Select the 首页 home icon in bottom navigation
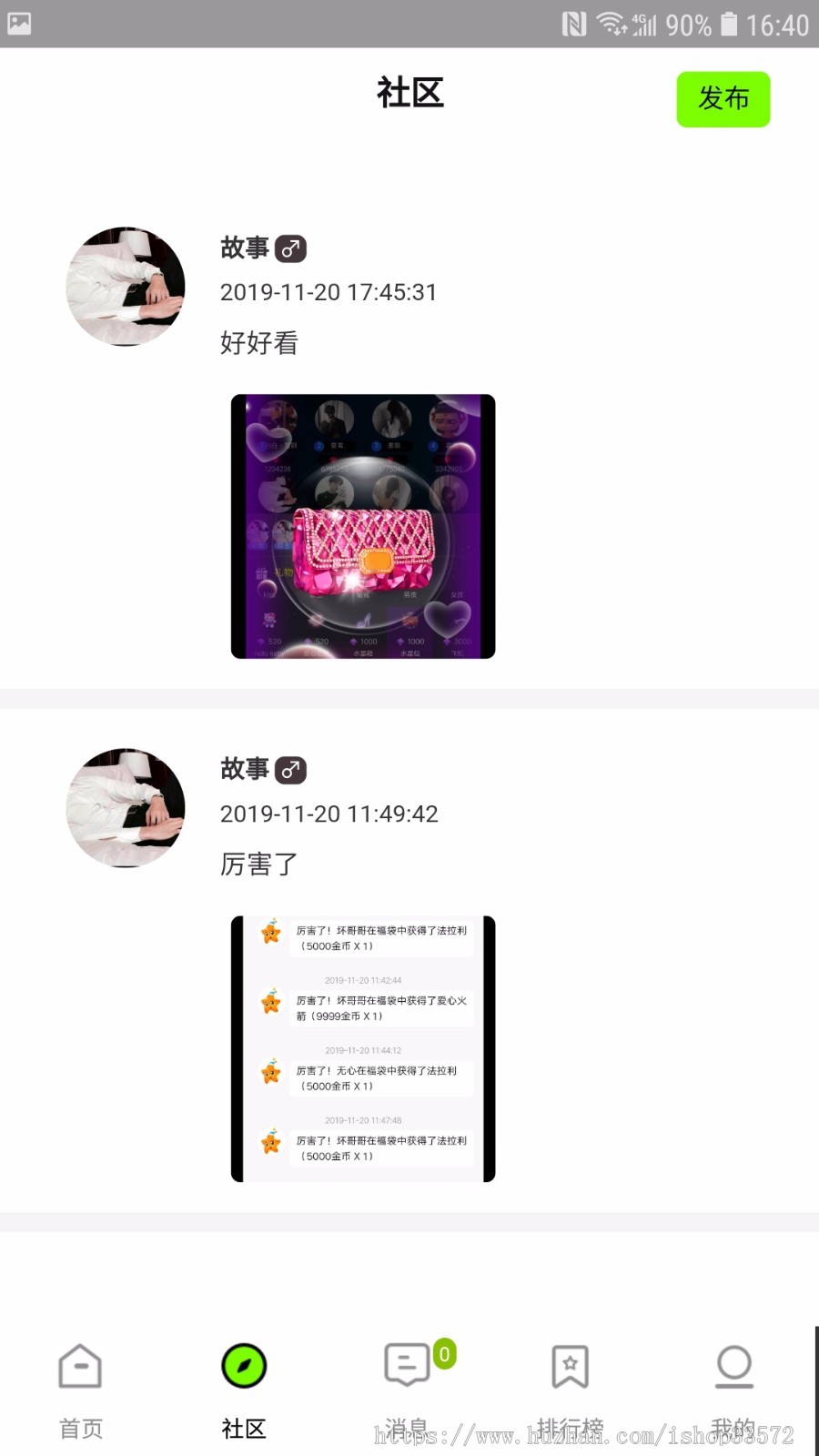Screen dimensions: 819x1456 click(x=80, y=1366)
